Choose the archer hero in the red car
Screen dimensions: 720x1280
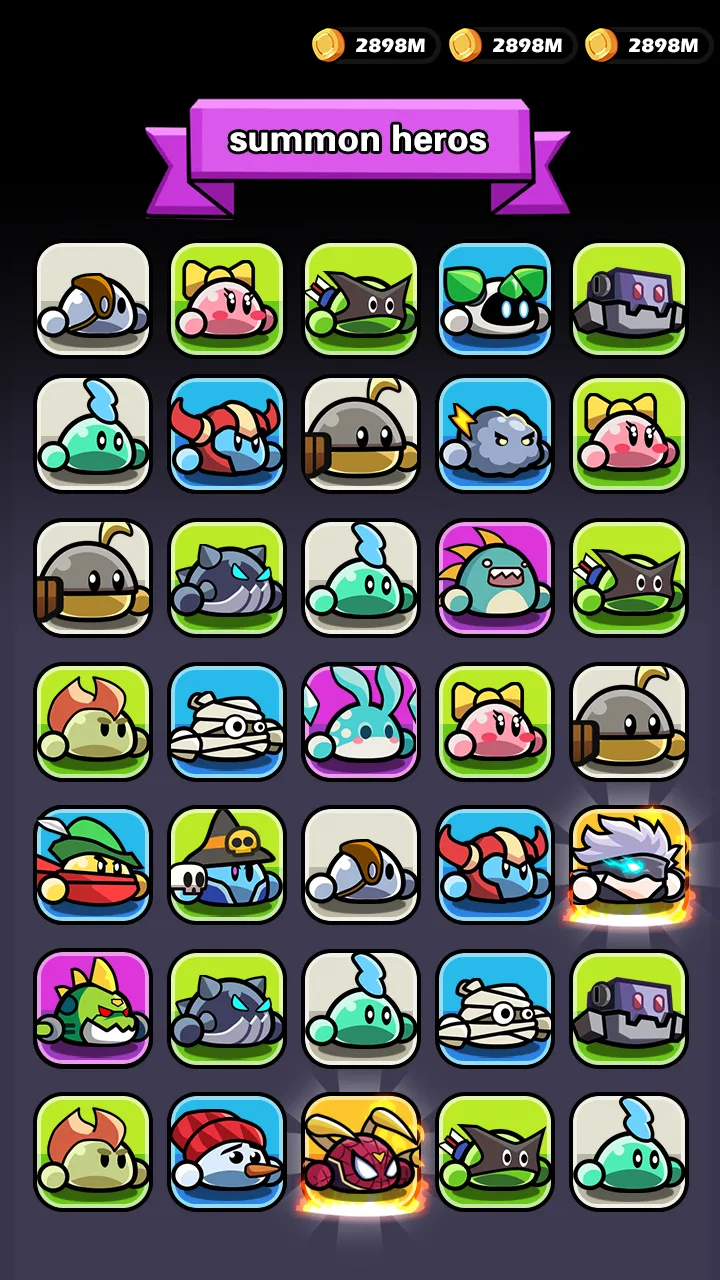pos(93,864)
